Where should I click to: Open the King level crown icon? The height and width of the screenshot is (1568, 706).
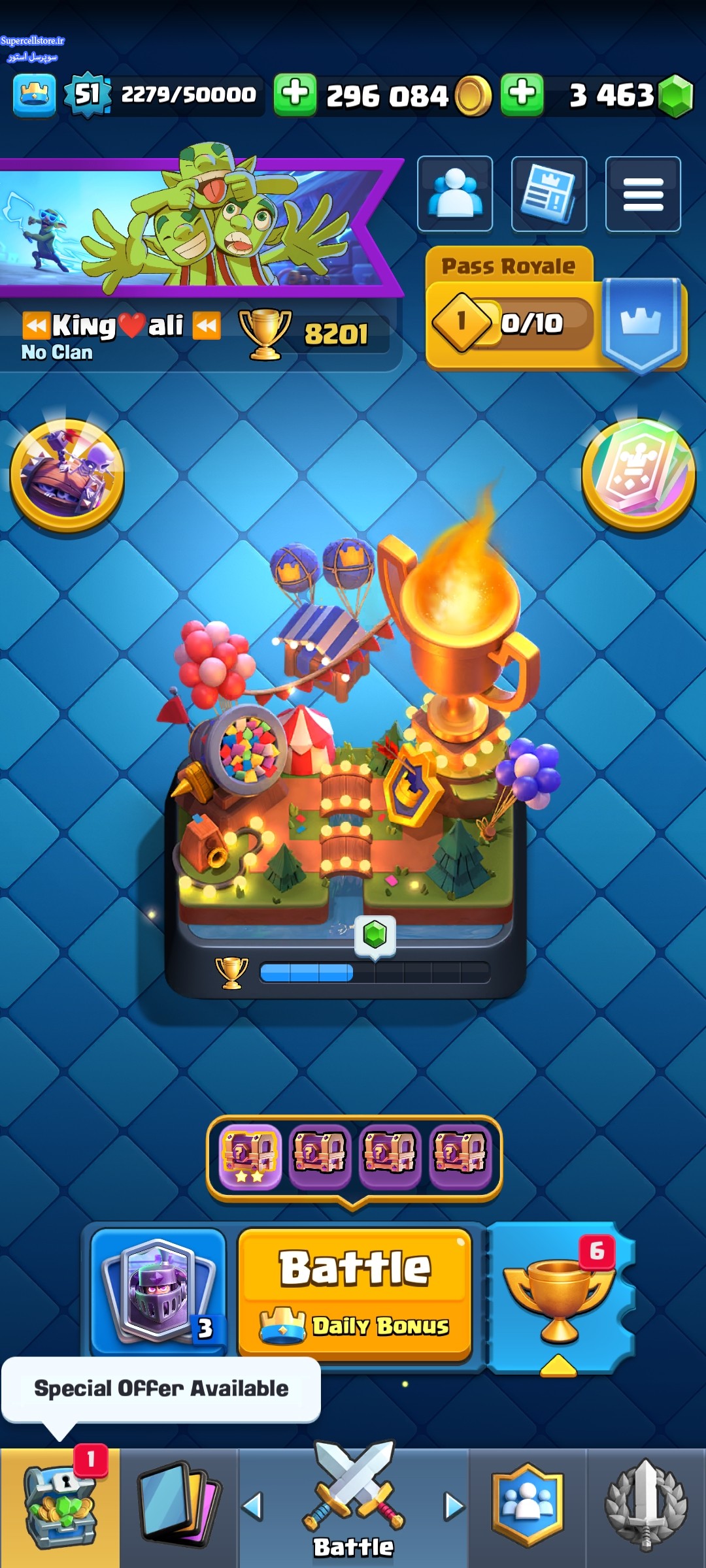tap(34, 95)
